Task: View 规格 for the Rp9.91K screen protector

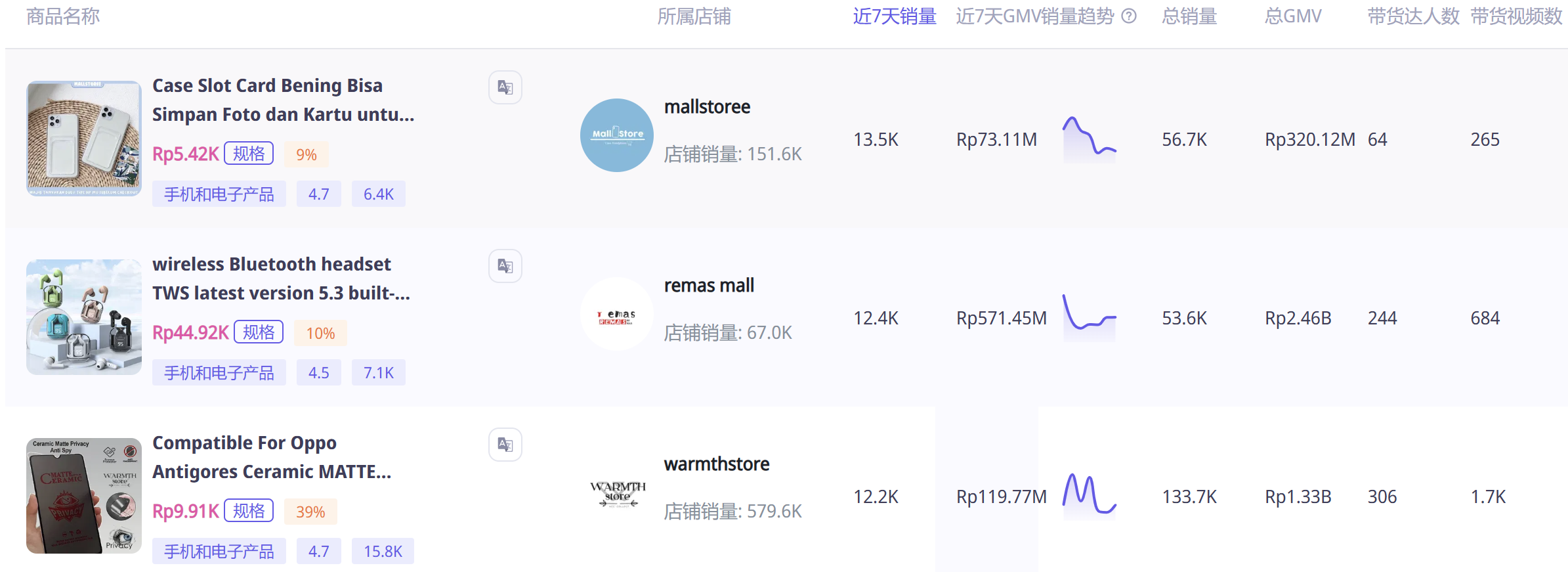Action: pyautogui.click(x=249, y=511)
